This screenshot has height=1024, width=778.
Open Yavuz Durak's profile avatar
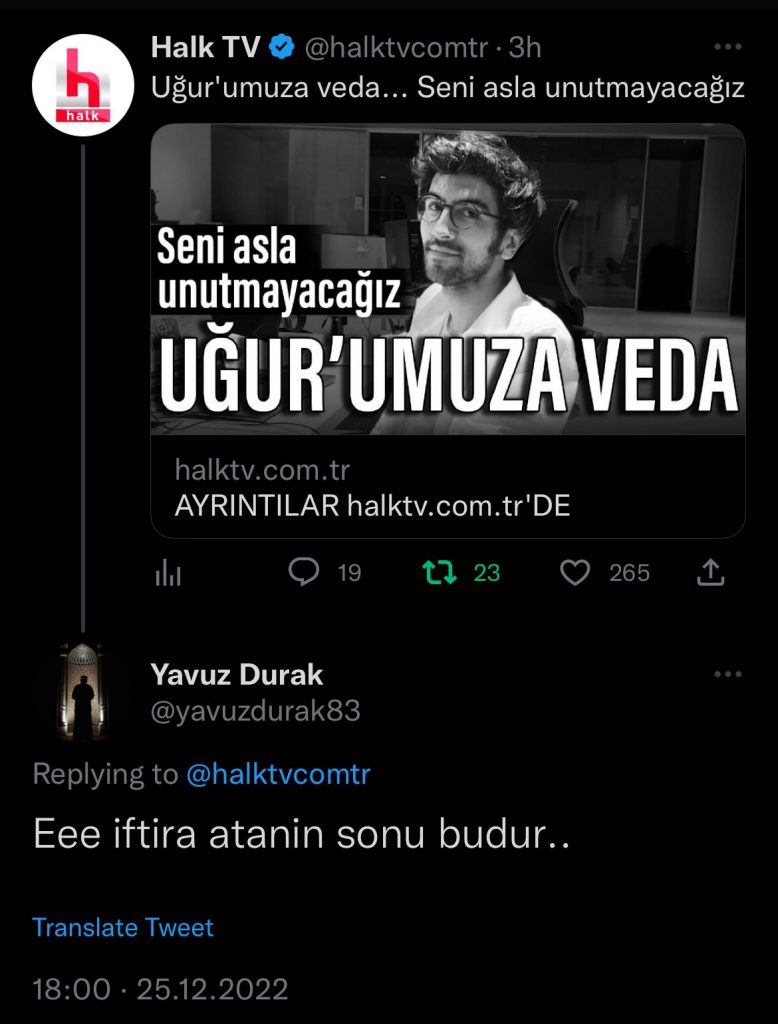(83, 692)
